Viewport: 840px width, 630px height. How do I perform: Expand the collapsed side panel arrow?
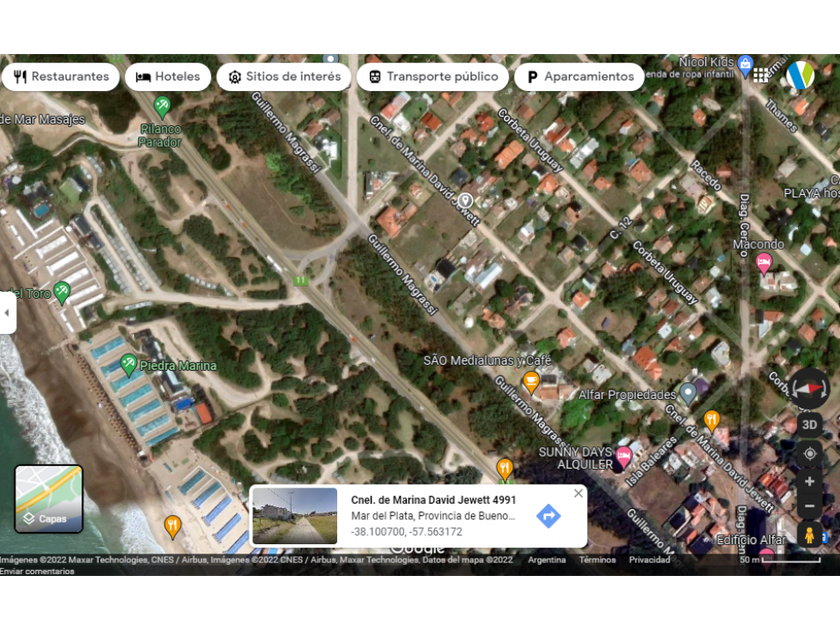pyautogui.click(x=7, y=313)
